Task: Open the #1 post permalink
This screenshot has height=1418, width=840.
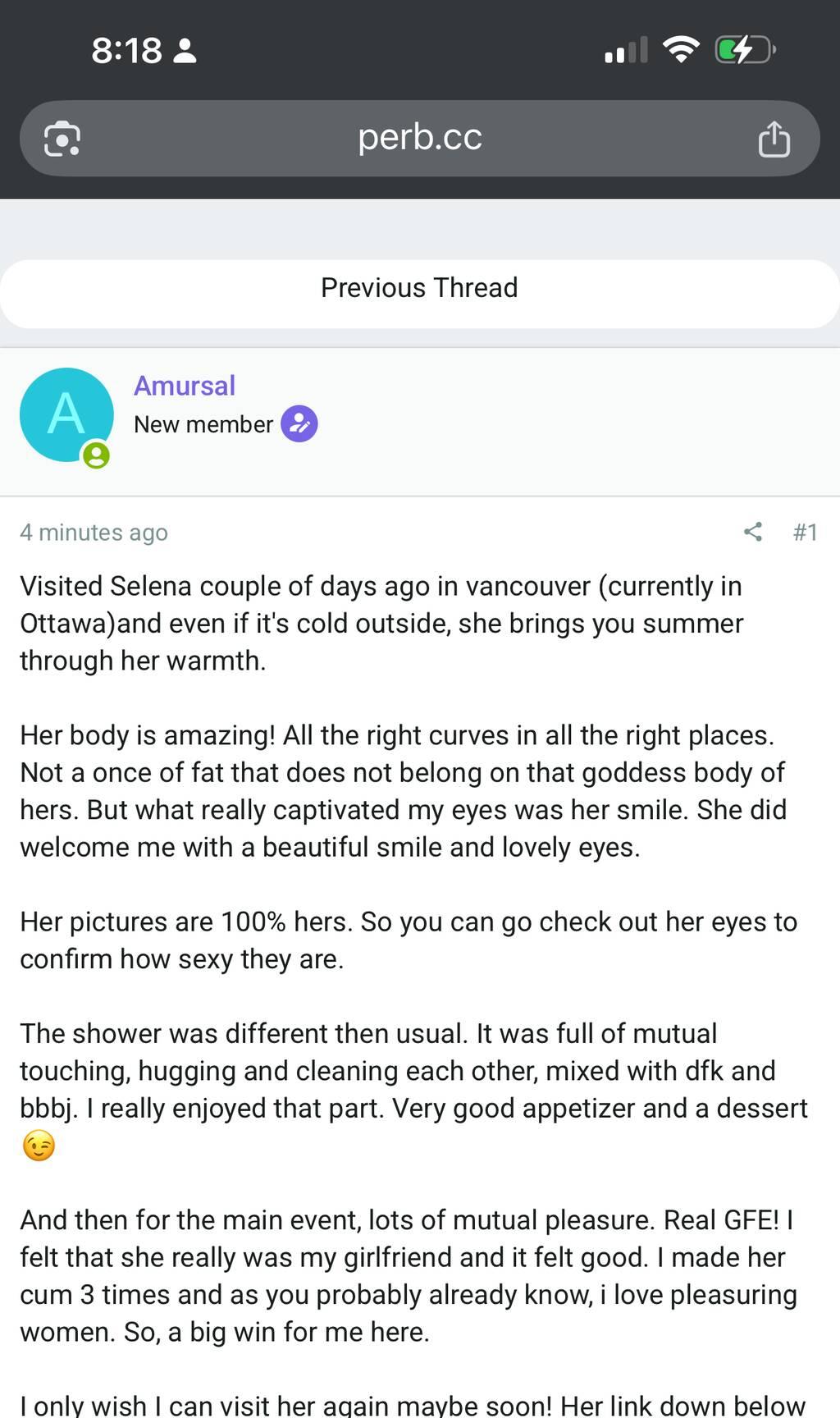Action: click(x=805, y=532)
